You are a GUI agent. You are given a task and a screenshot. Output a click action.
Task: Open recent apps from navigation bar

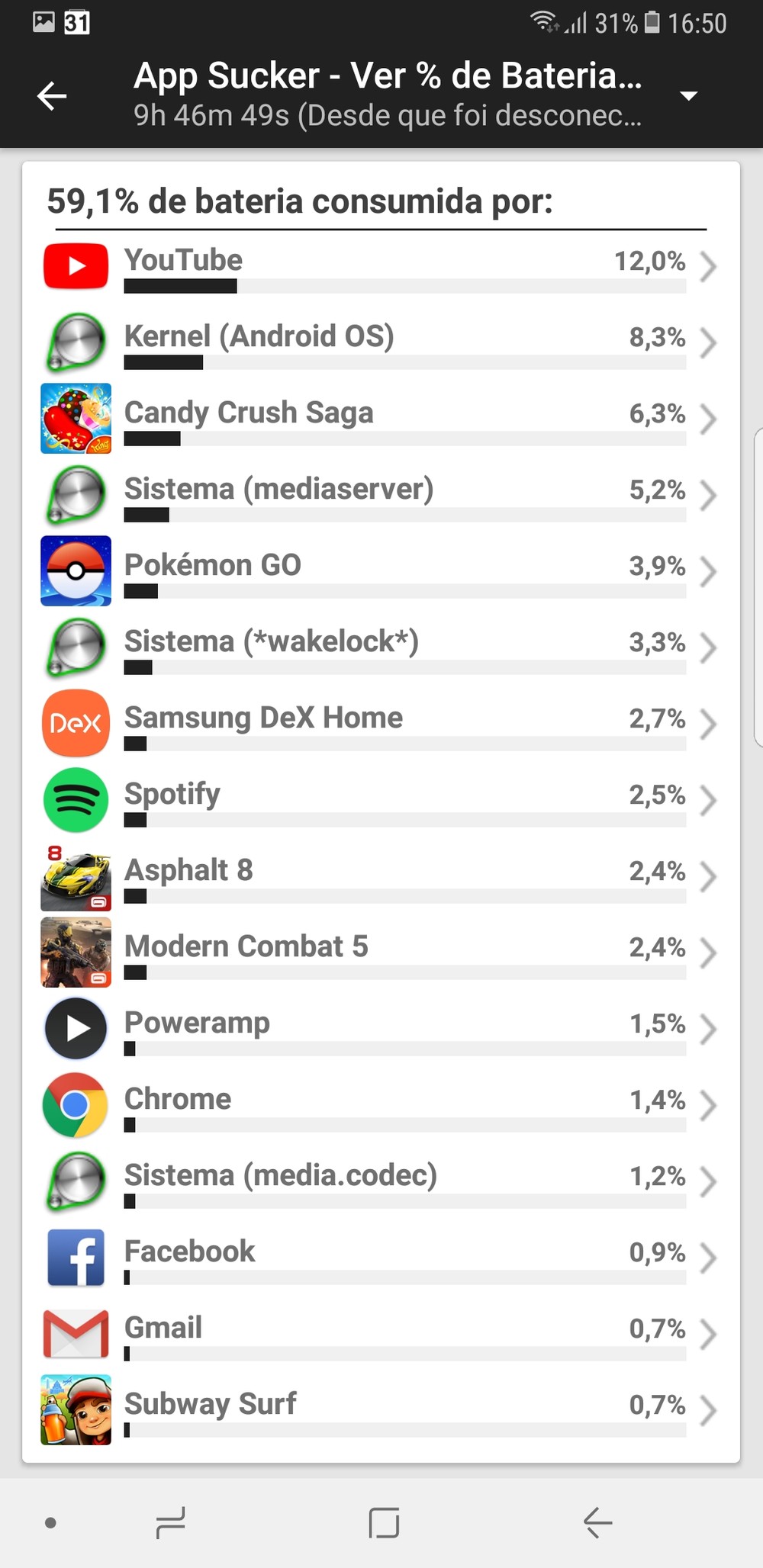coord(170,1523)
